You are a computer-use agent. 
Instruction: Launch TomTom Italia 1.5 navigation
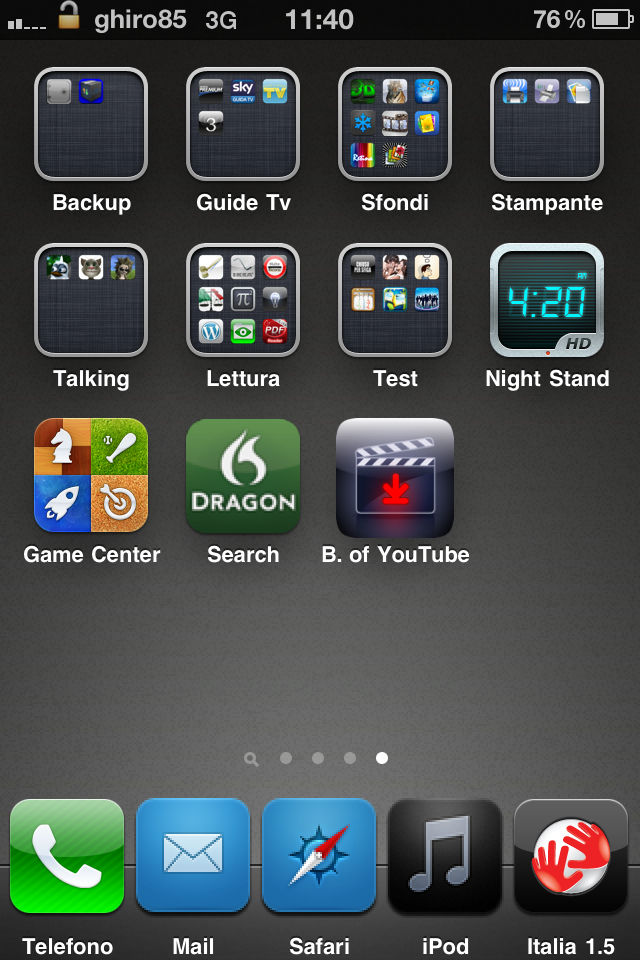[571, 856]
